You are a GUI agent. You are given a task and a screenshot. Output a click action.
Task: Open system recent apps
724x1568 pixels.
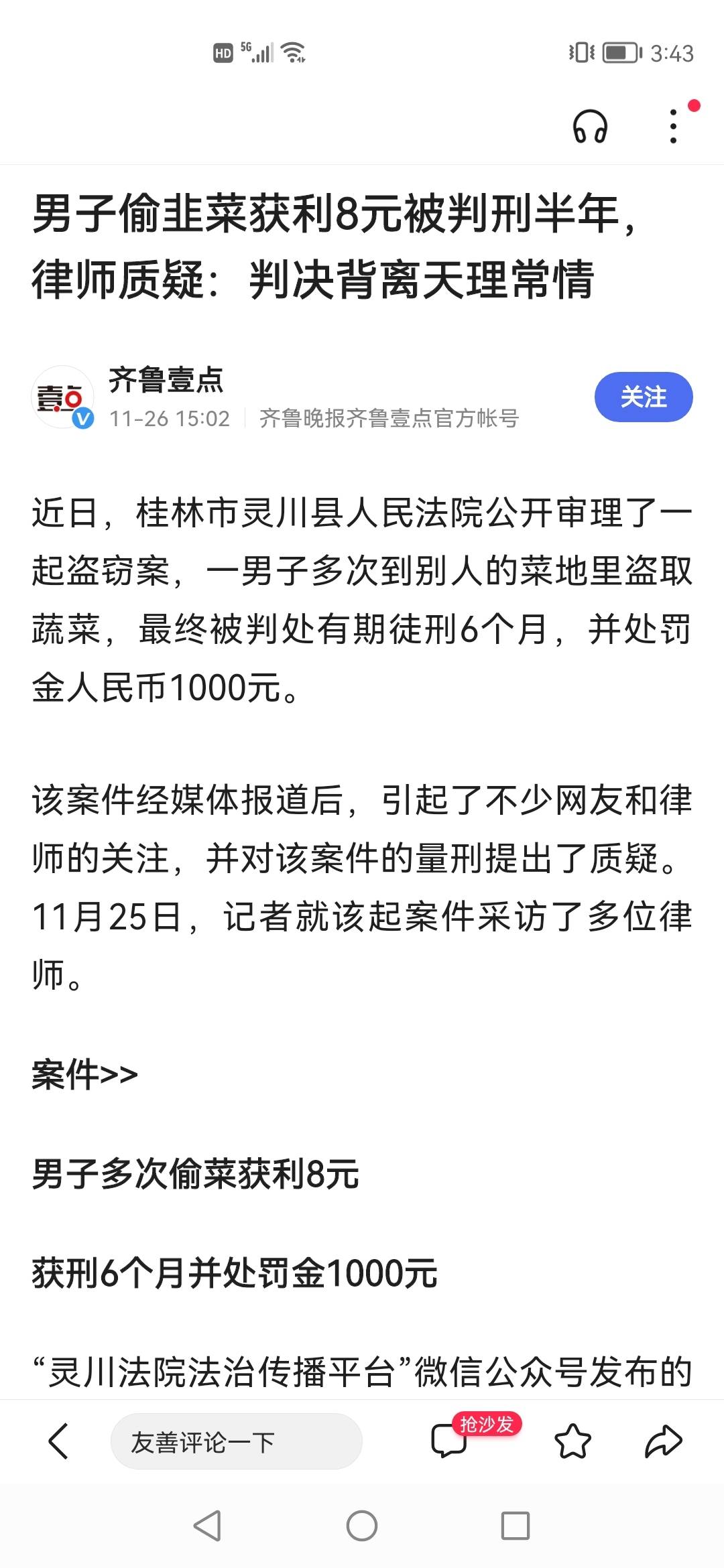[516, 1526]
